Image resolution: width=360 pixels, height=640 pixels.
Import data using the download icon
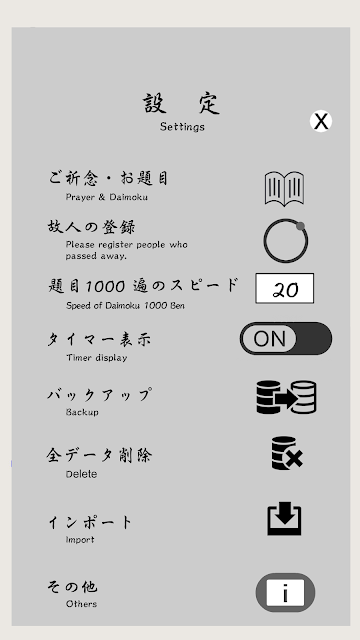point(284,519)
